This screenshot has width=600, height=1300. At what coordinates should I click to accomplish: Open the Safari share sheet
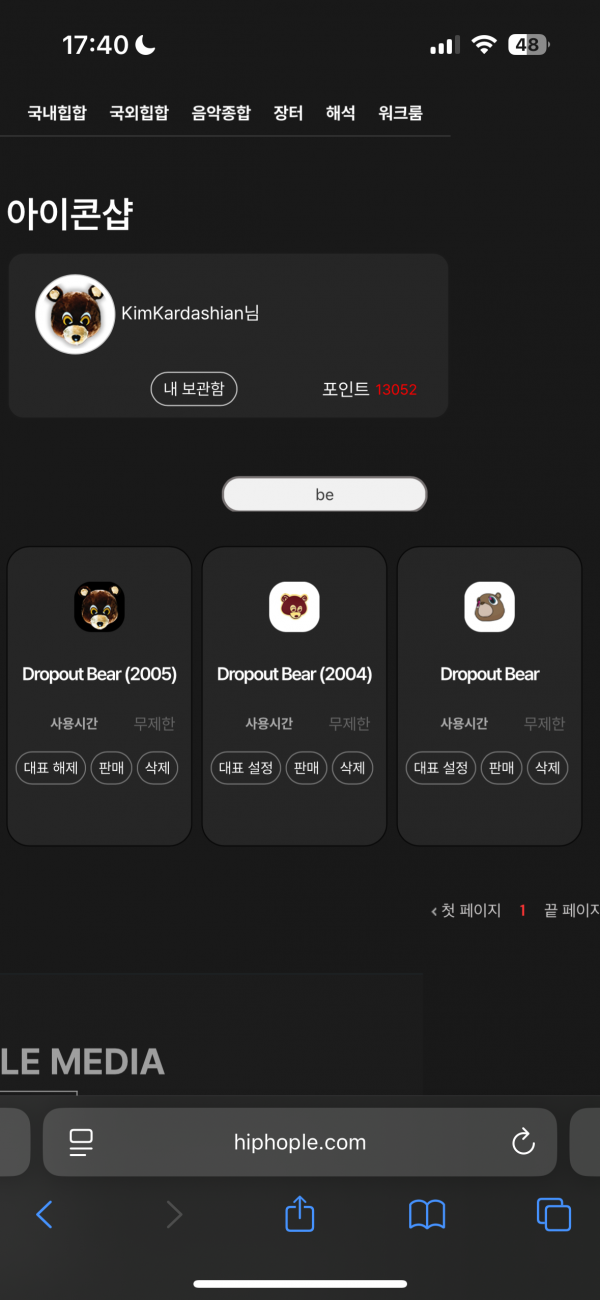(300, 1214)
